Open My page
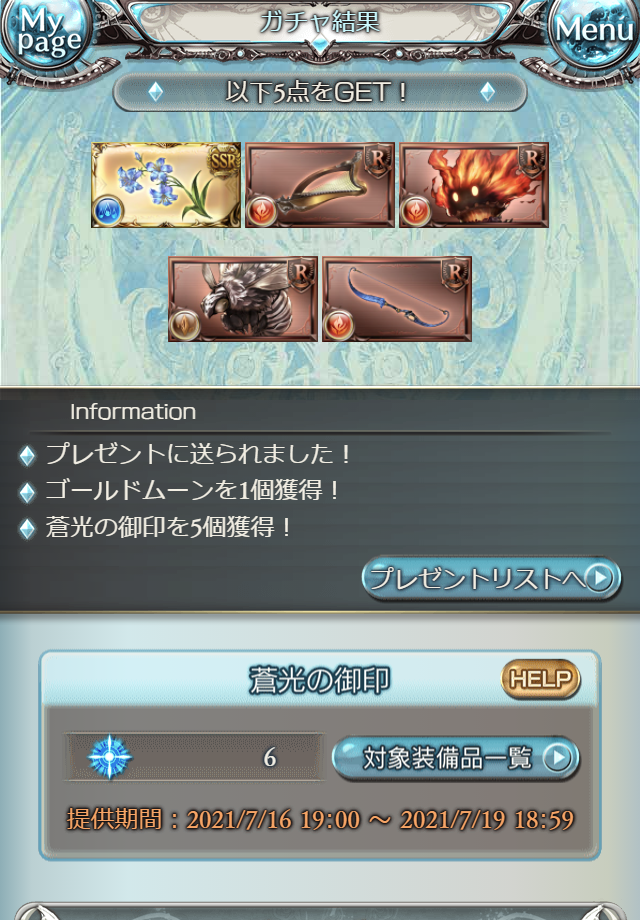 45,33
